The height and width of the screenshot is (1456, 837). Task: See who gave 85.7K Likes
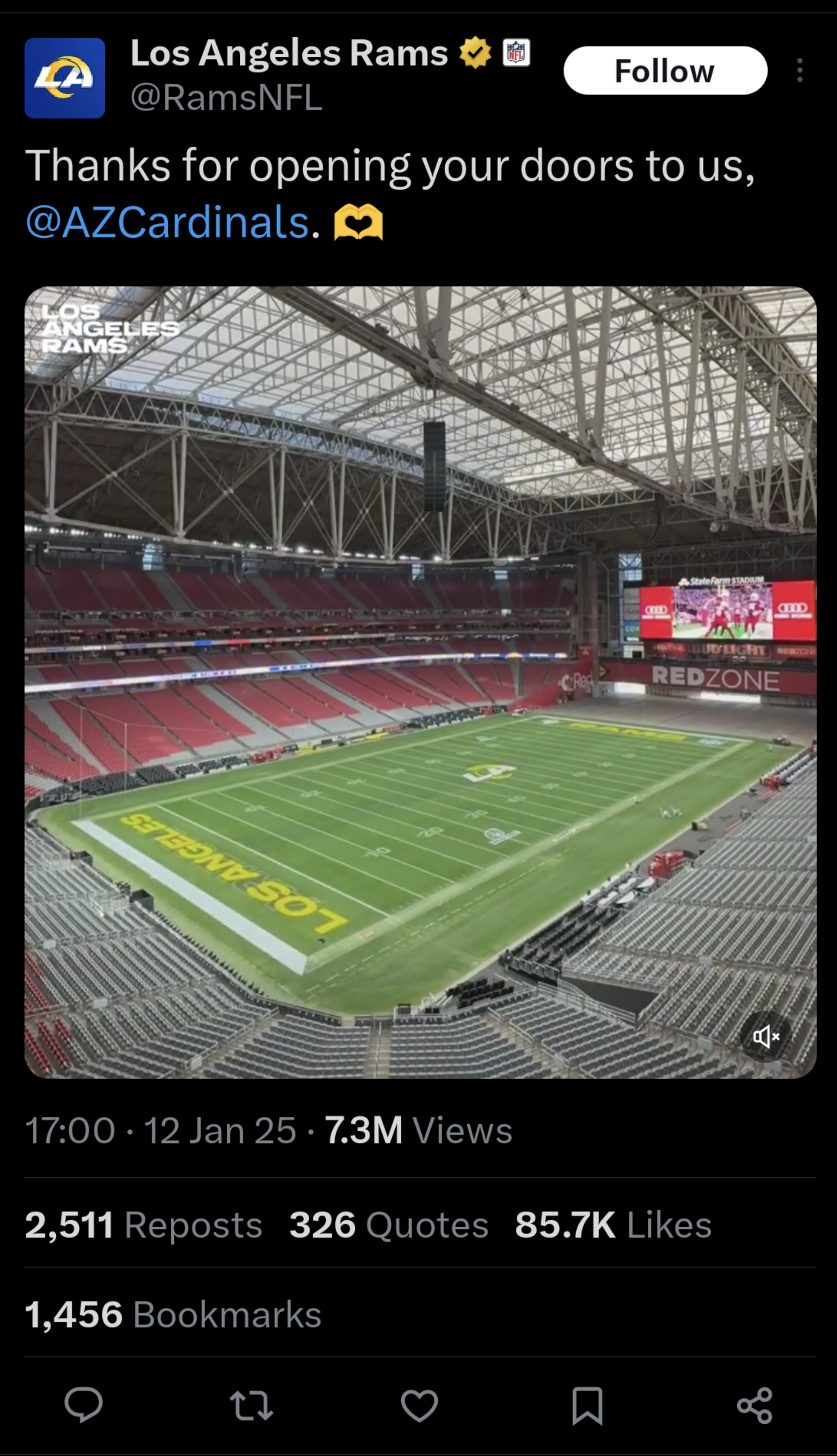pos(614,1225)
